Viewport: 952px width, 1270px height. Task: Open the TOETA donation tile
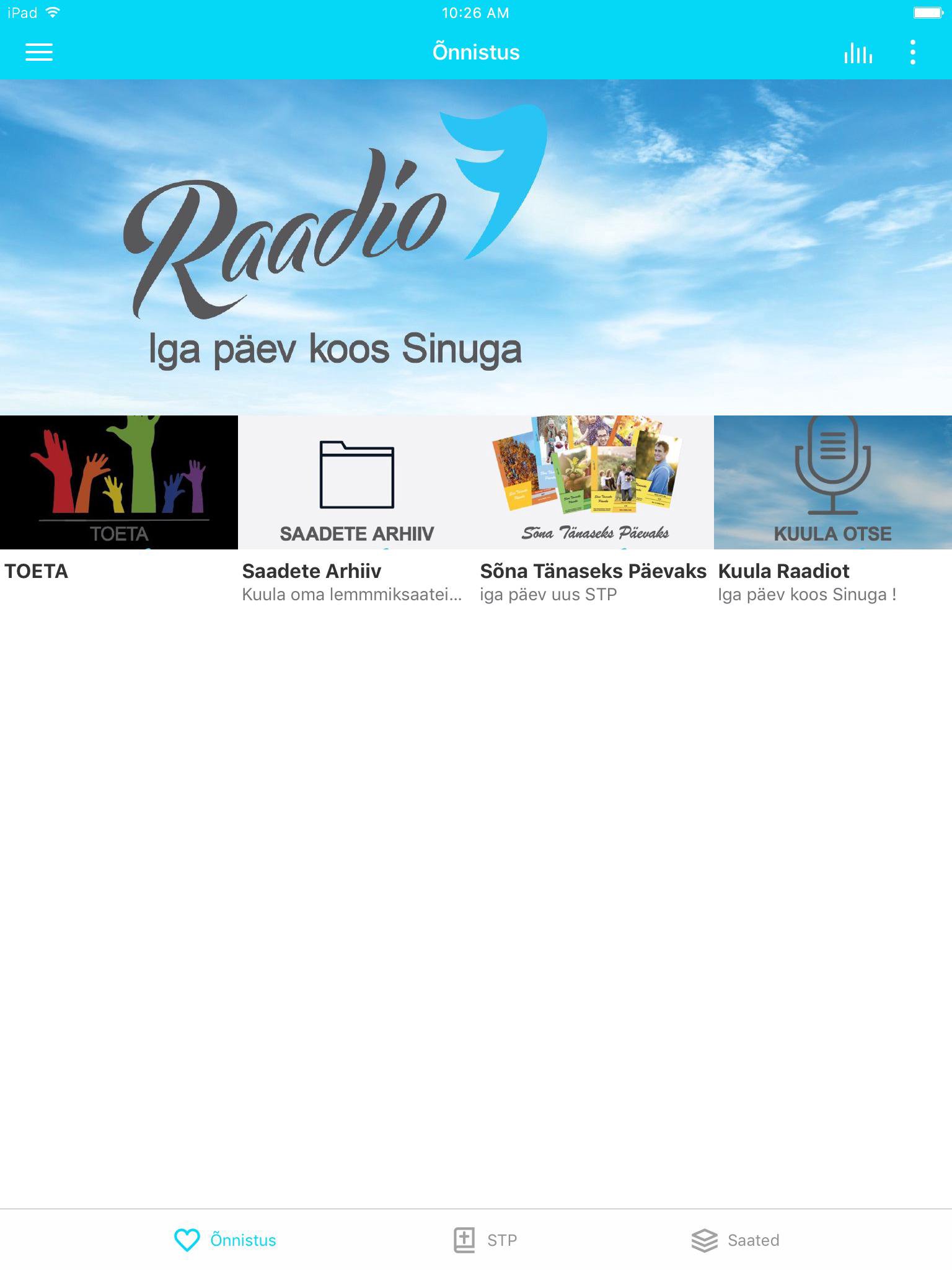click(x=118, y=482)
